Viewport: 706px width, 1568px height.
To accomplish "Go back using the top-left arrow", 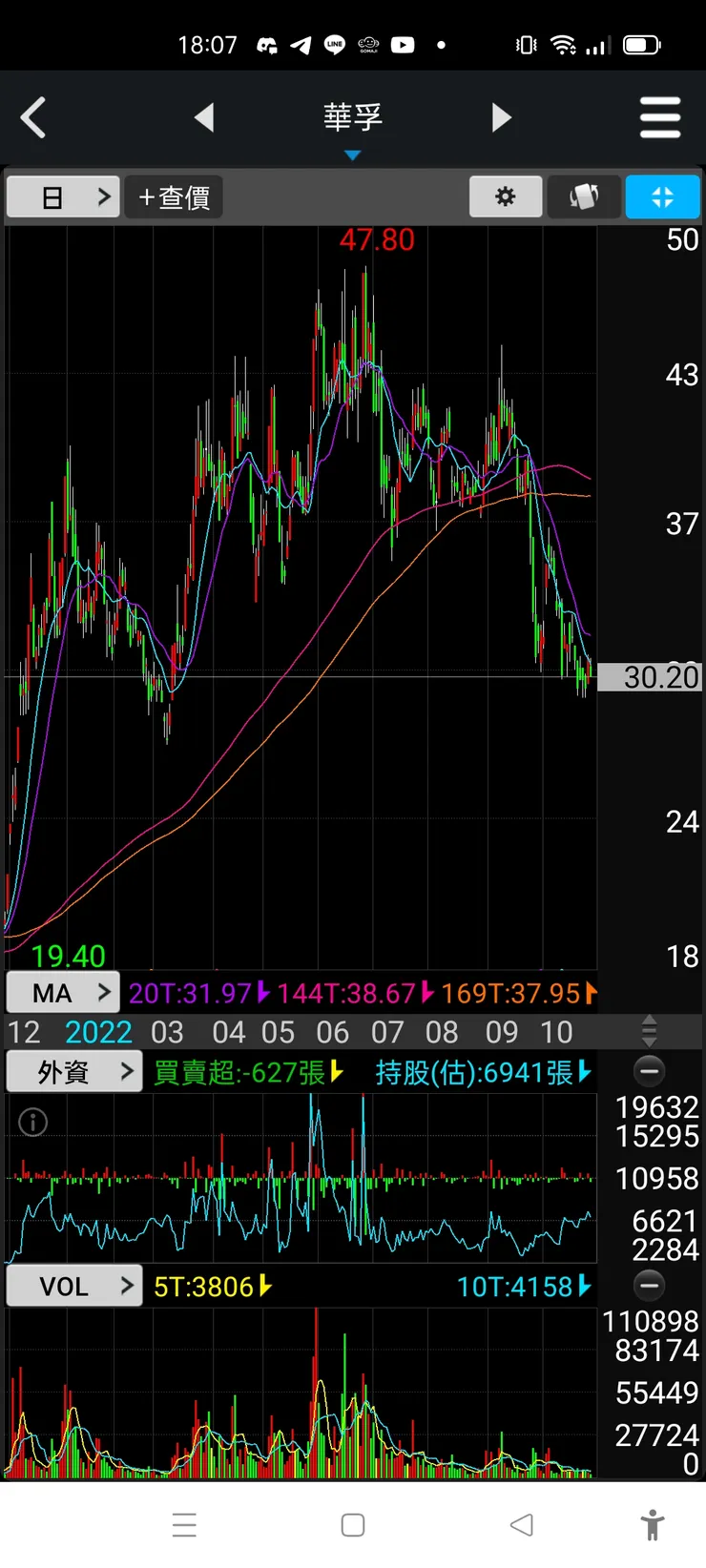I will pos(34,118).
